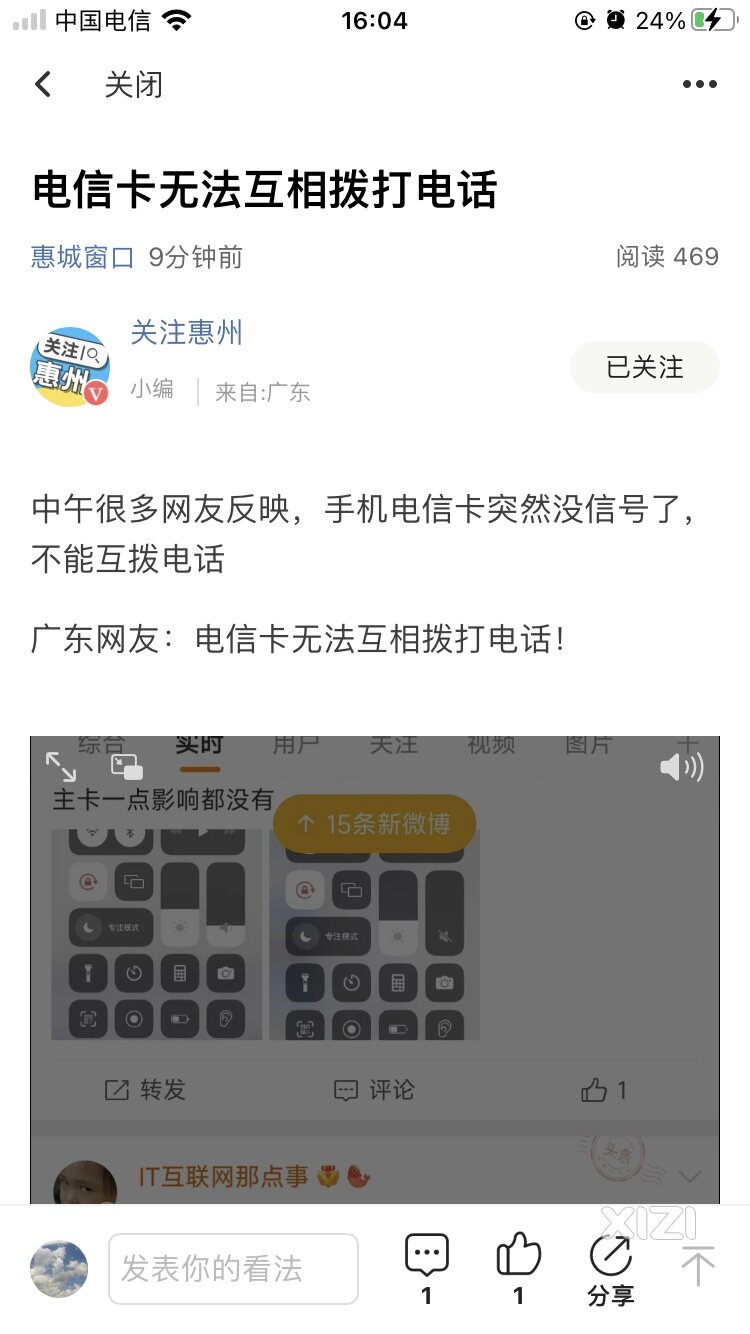The height and width of the screenshot is (1334, 750).
Task: Expand the video to fullscreen
Action: tap(61, 767)
